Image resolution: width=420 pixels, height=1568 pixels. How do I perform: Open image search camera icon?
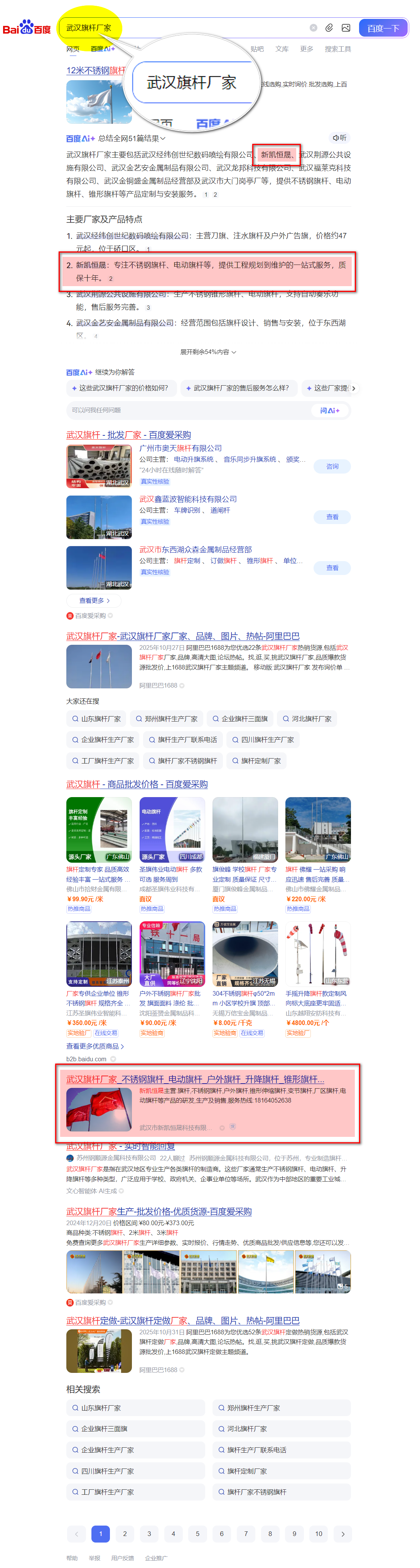(x=346, y=28)
